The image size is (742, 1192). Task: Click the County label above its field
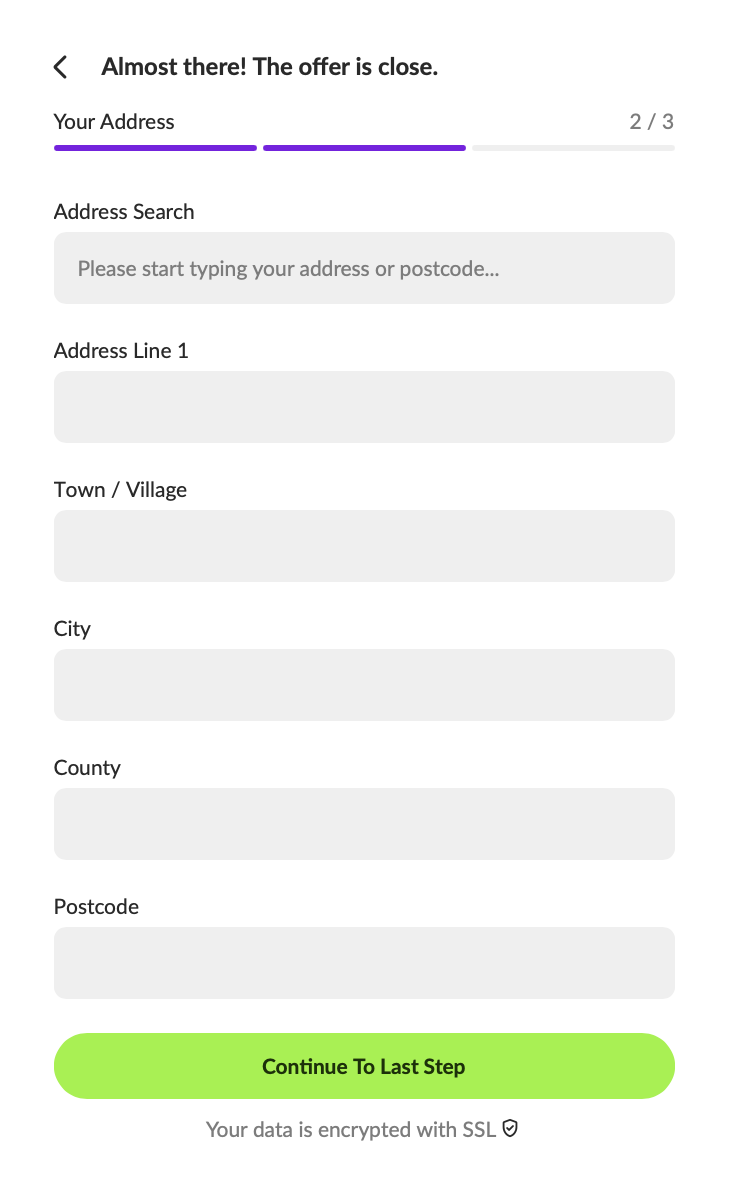pos(87,767)
